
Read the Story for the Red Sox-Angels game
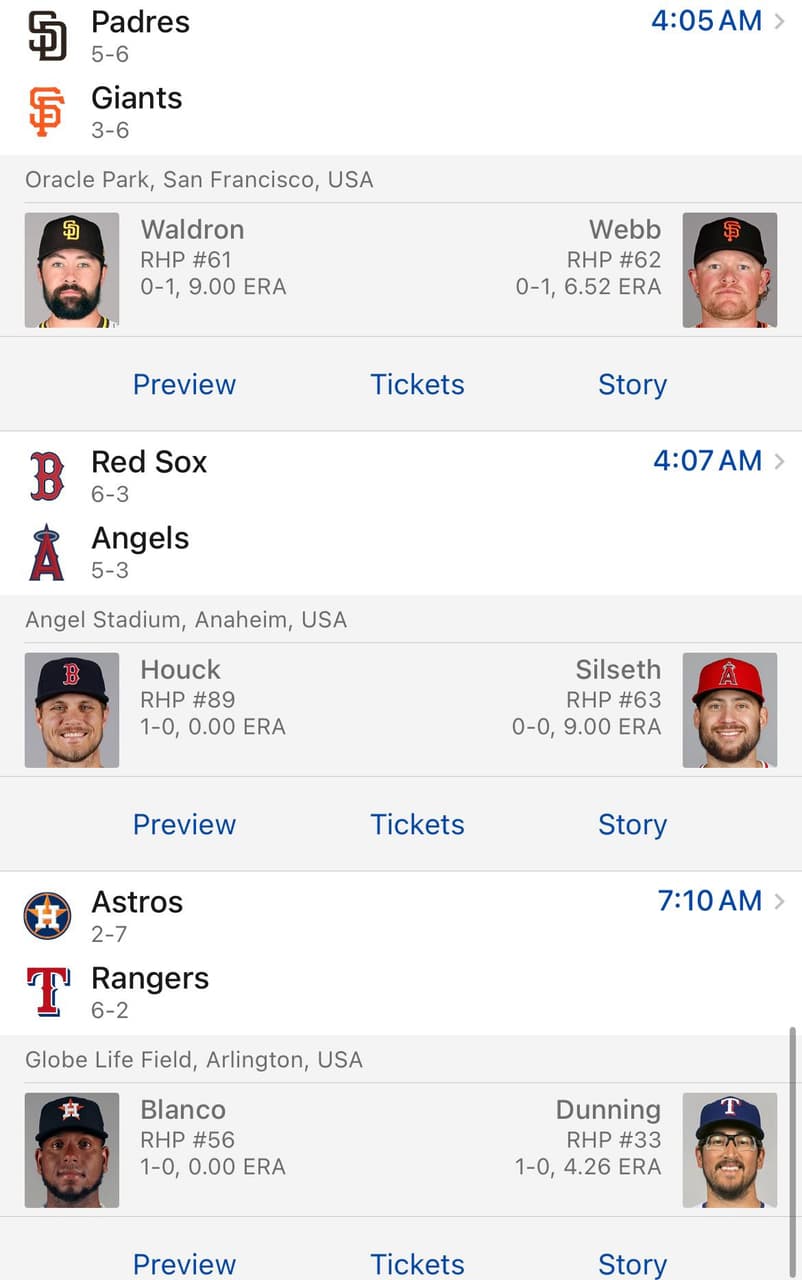click(x=632, y=824)
